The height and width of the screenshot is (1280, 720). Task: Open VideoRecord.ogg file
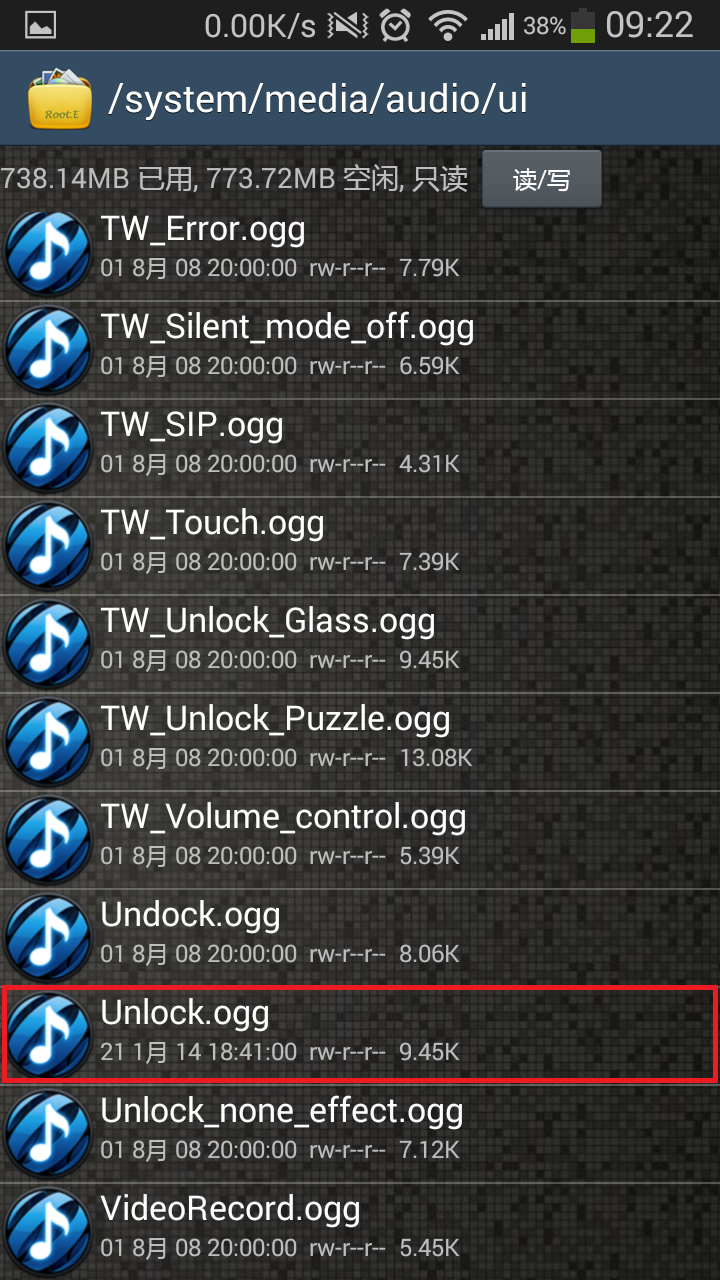[x=360, y=1228]
